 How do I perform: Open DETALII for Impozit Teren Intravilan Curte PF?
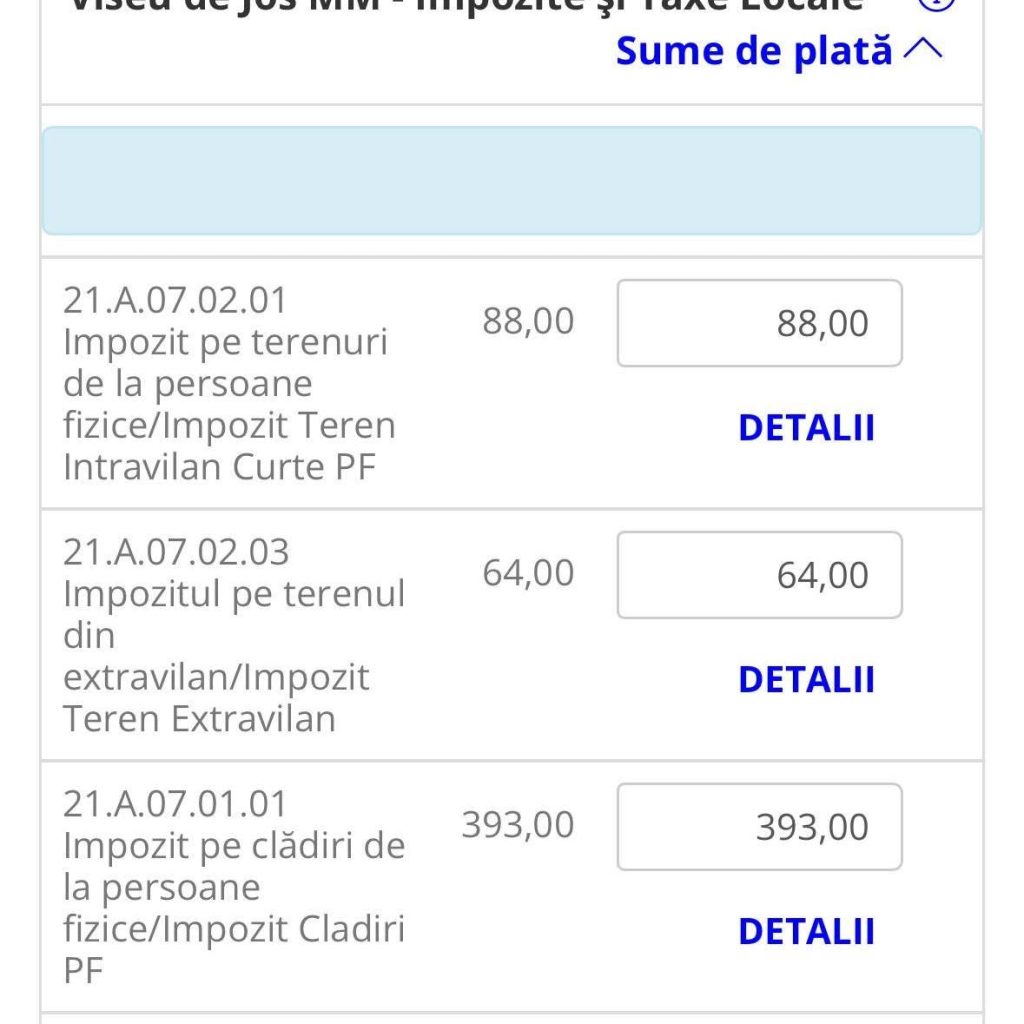[806, 428]
